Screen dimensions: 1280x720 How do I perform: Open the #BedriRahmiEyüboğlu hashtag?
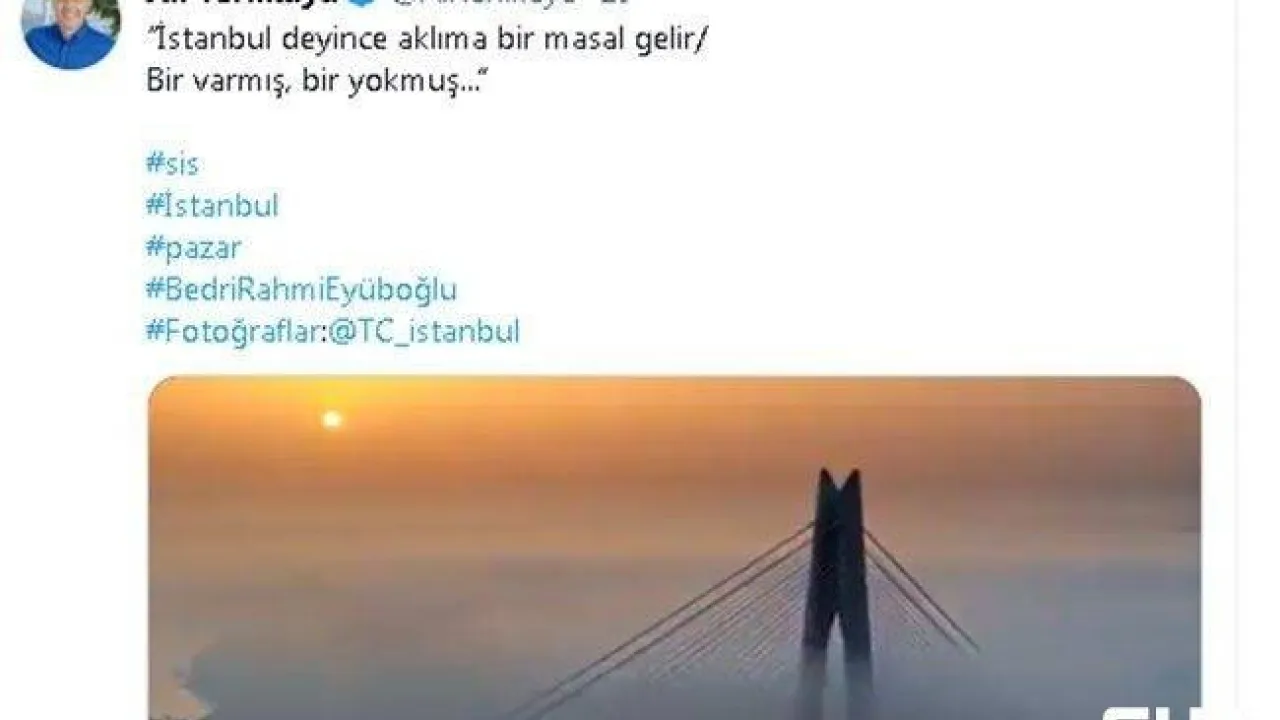coord(301,290)
